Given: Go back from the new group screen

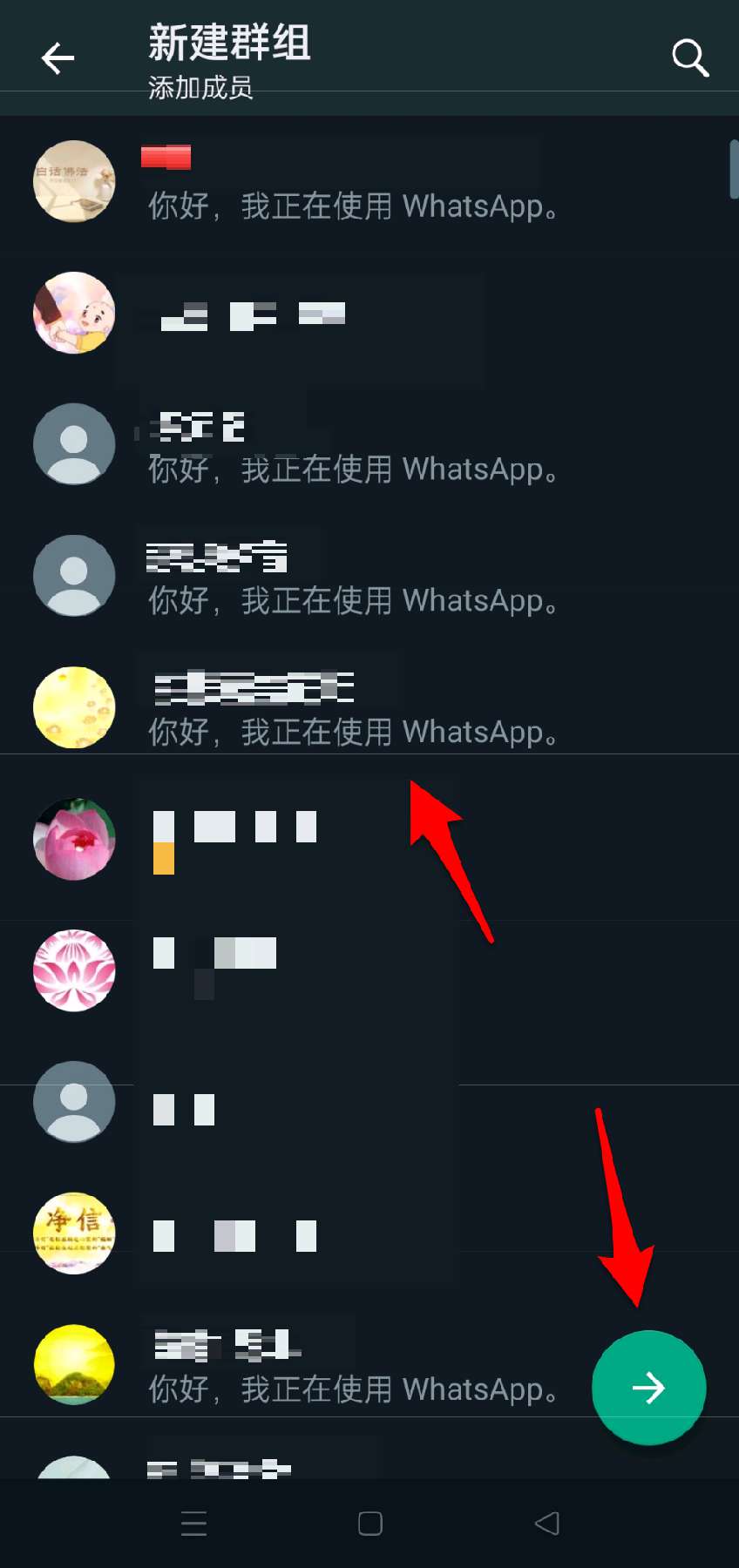Looking at the screenshot, I should (58, 58).
